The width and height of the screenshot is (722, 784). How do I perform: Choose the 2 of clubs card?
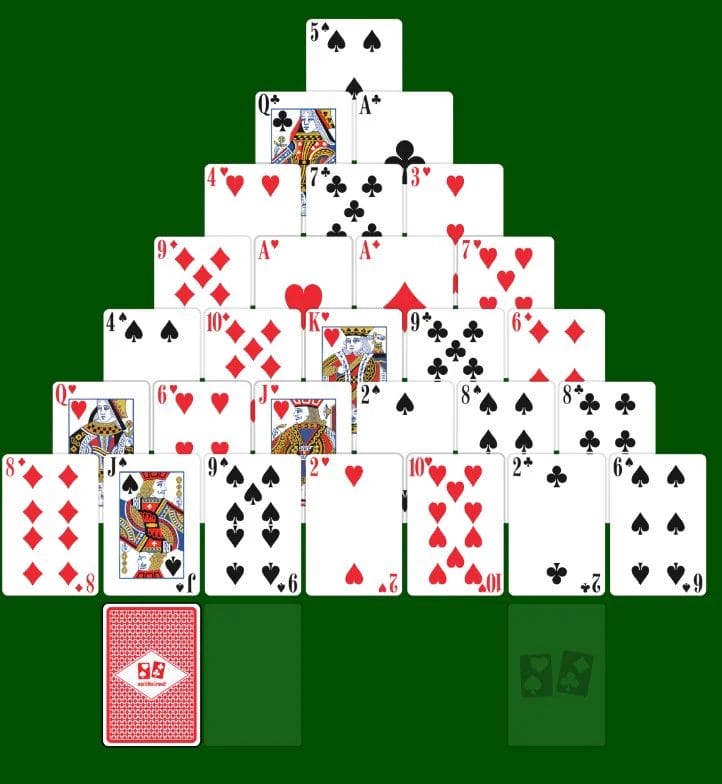point(556,525)
